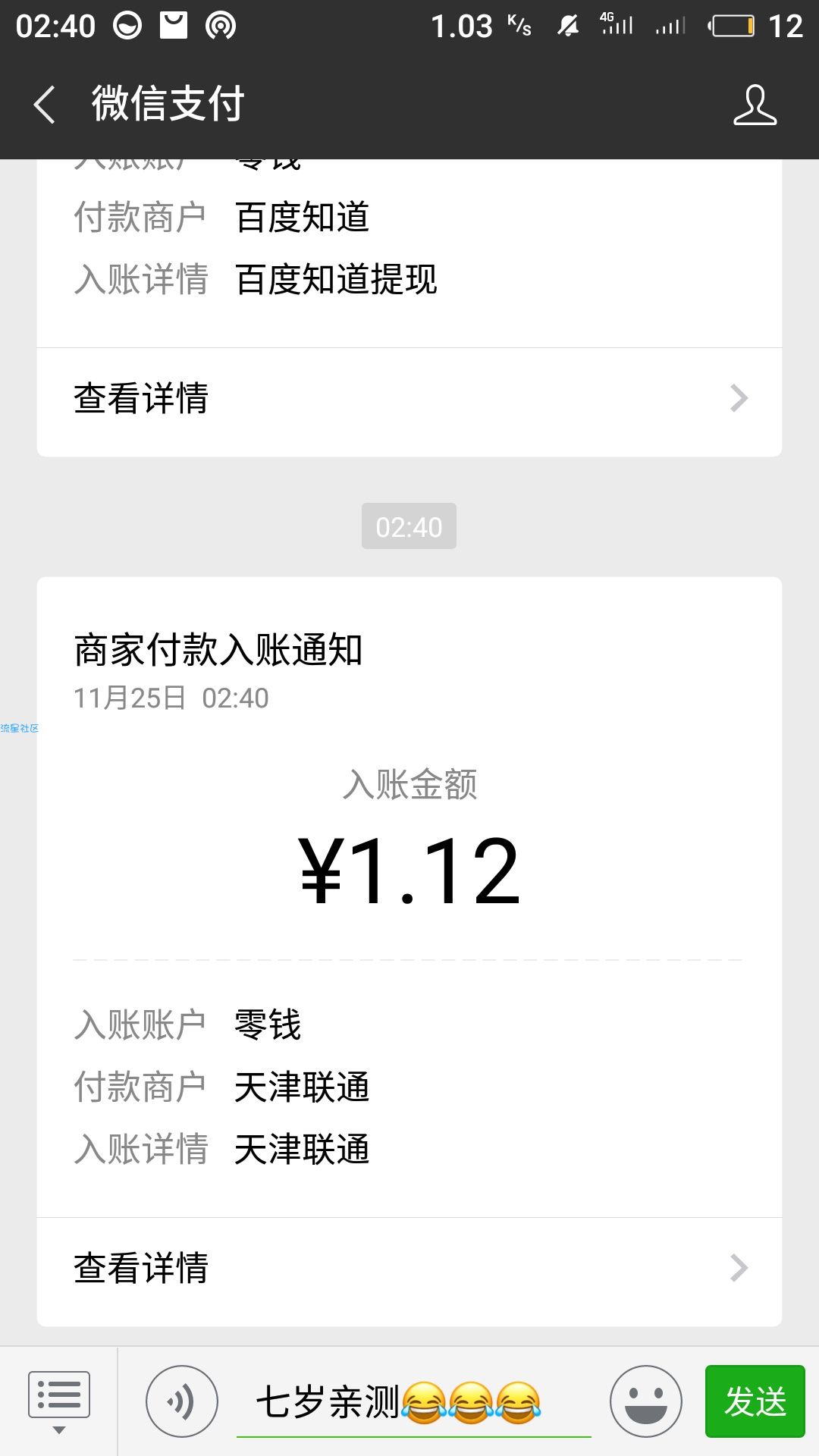The width and height of the screenshot is (819, 1456).
Task: Switch to voice input mode
Action: [x=182, y=1401]
